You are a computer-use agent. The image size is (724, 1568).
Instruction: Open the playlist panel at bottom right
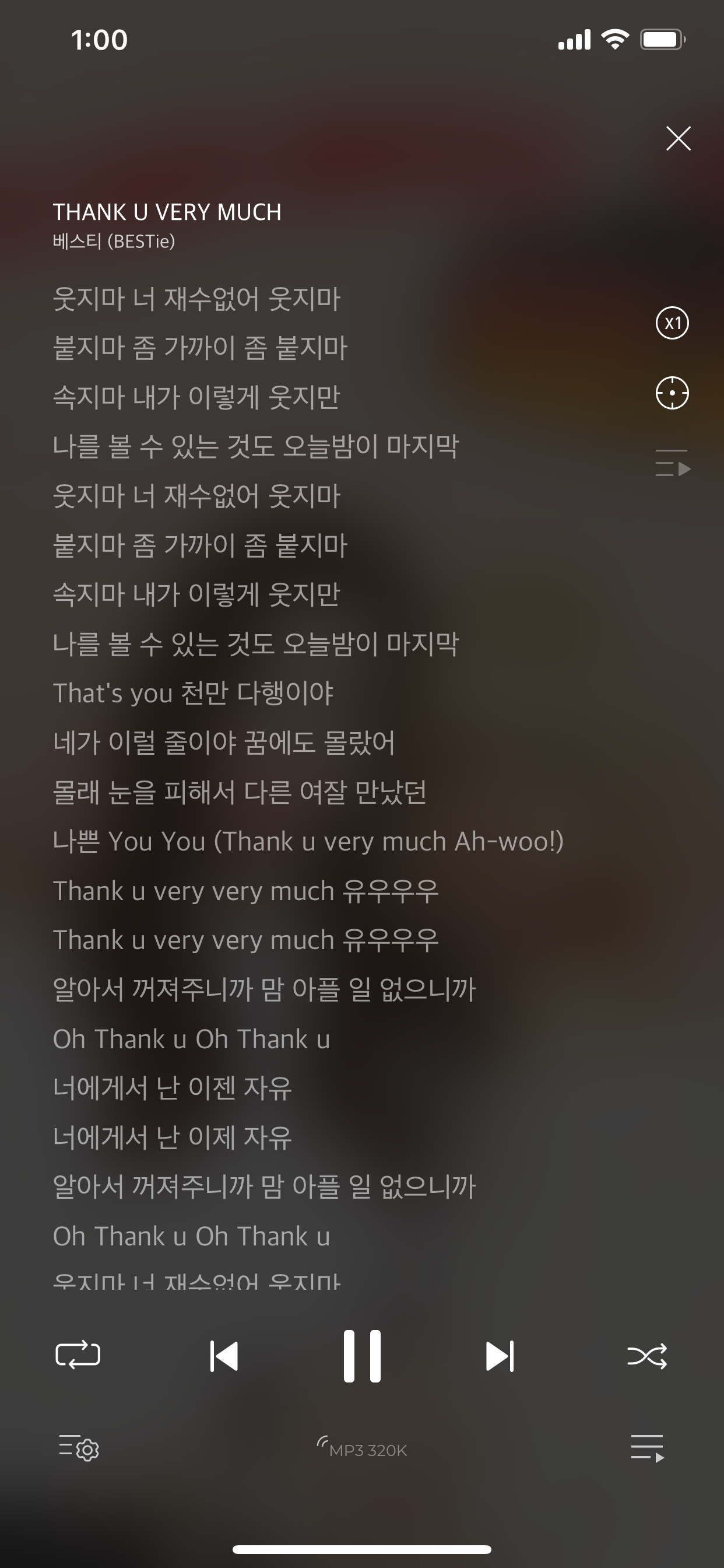[x=646, y=1451]
